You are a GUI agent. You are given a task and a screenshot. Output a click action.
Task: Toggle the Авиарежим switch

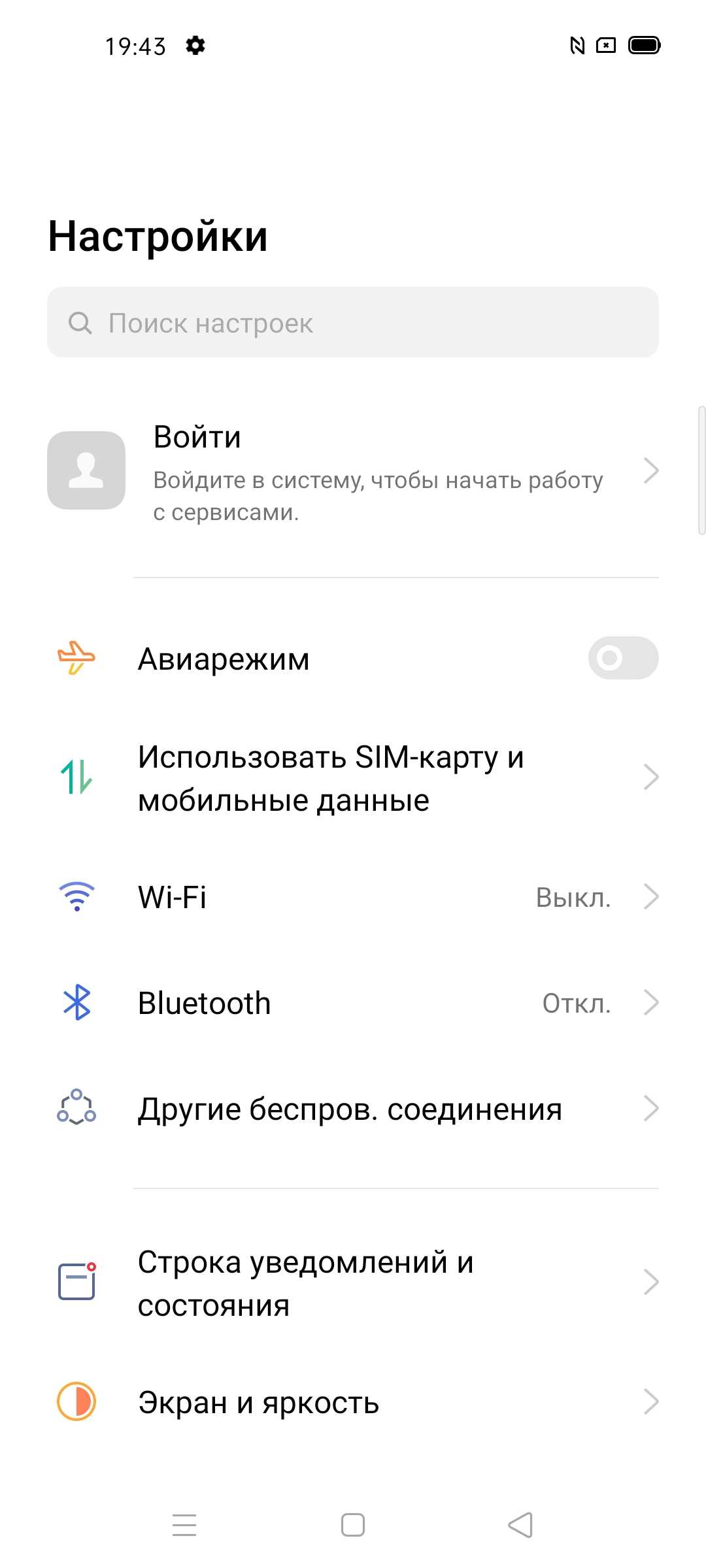pyautogui.click(x=622, y=658)
